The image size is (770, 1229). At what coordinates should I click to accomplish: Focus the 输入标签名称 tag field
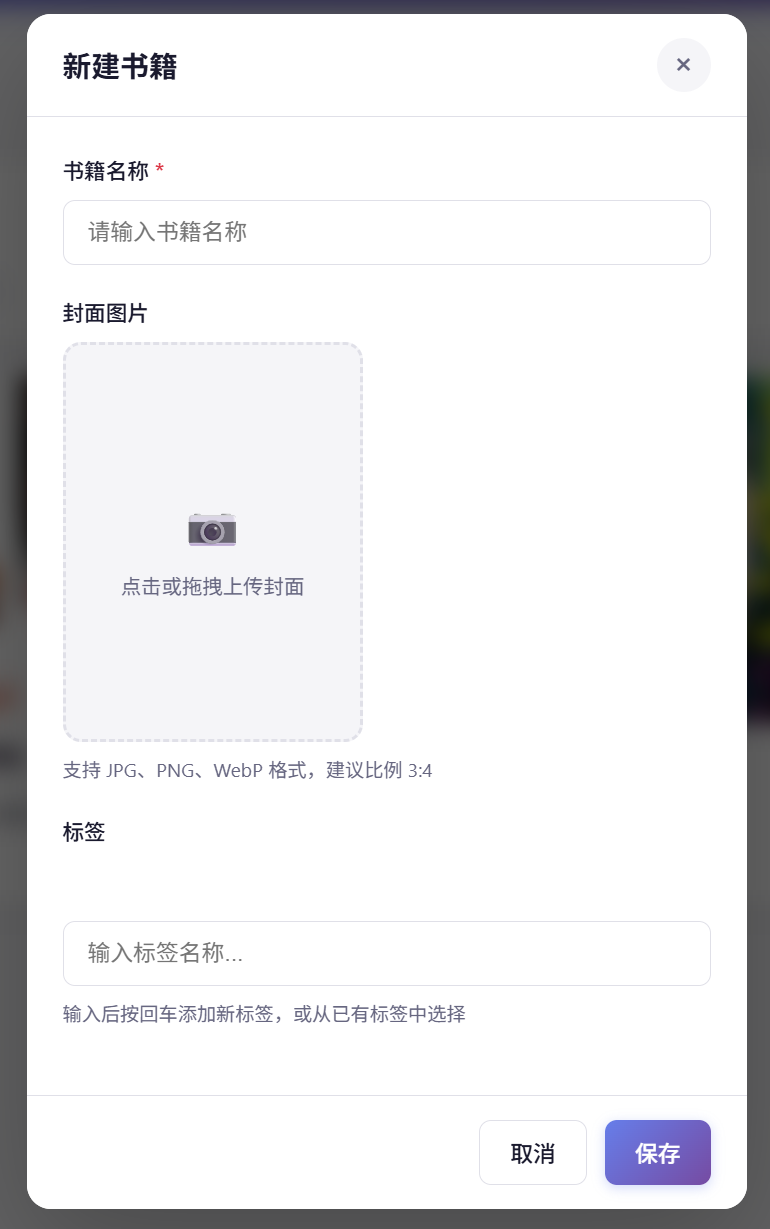(386, 953)
